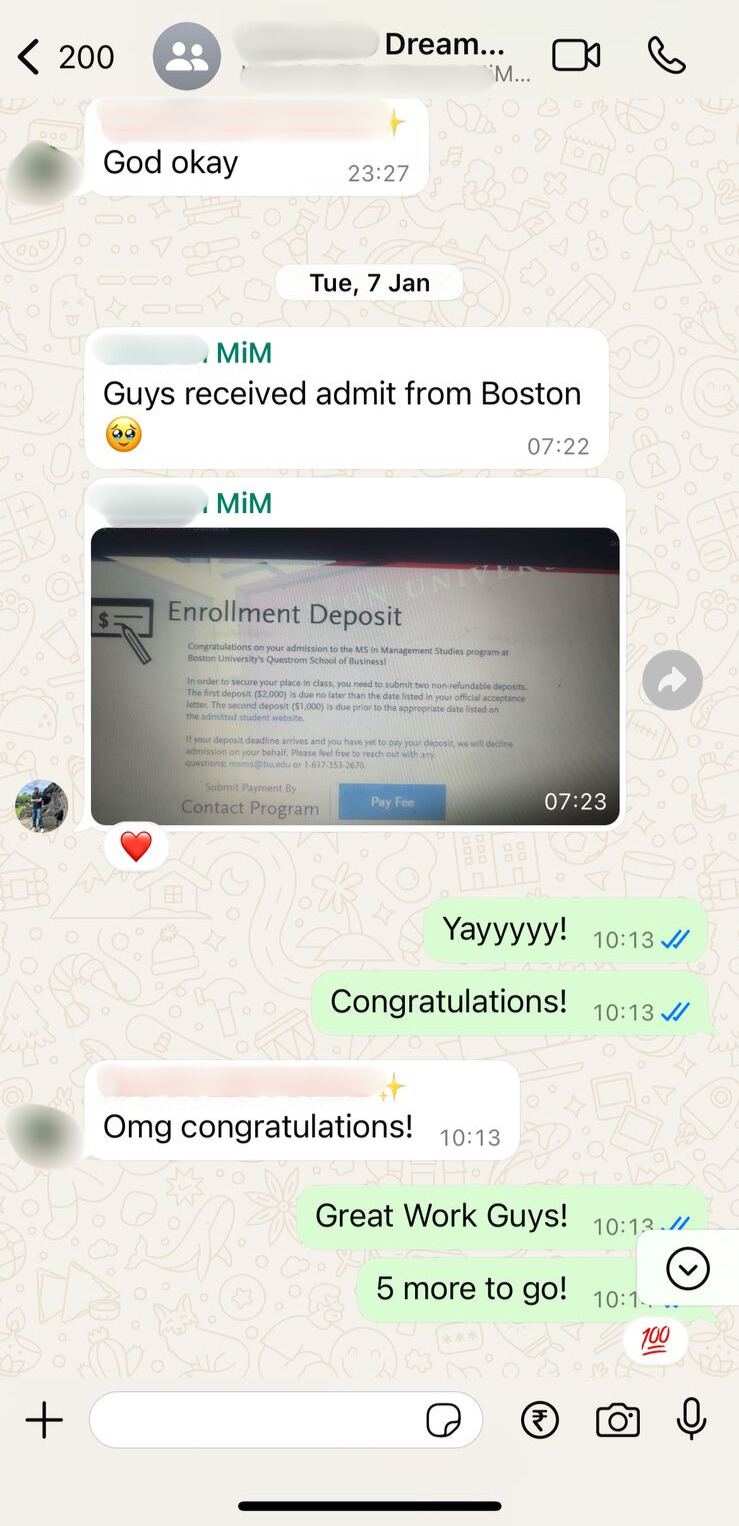Open the attachment plus menu

click(x=44, y=1420)
